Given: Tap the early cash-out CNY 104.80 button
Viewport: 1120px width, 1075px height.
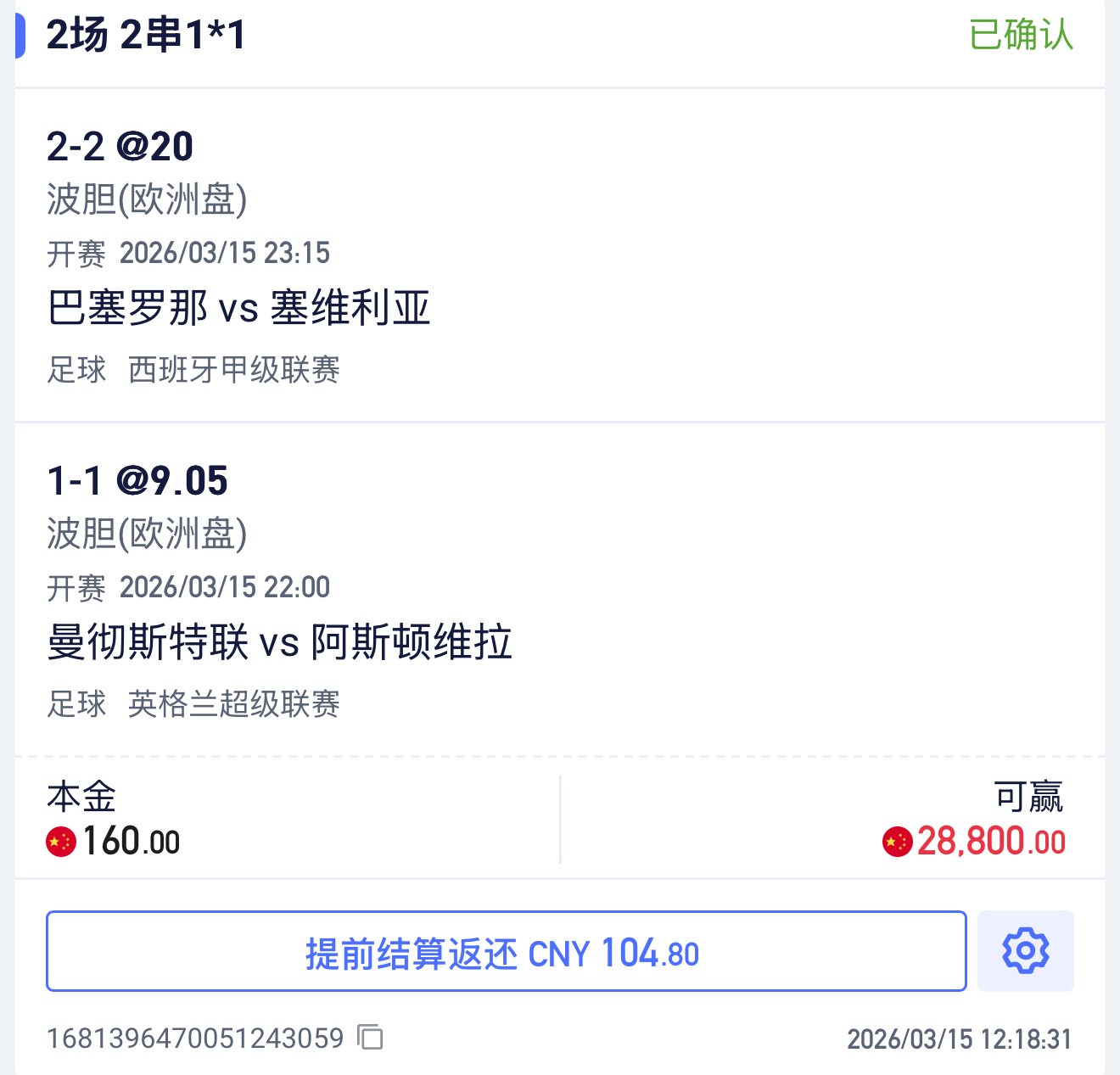Looking at the screenshot, I should coord(506,951).
